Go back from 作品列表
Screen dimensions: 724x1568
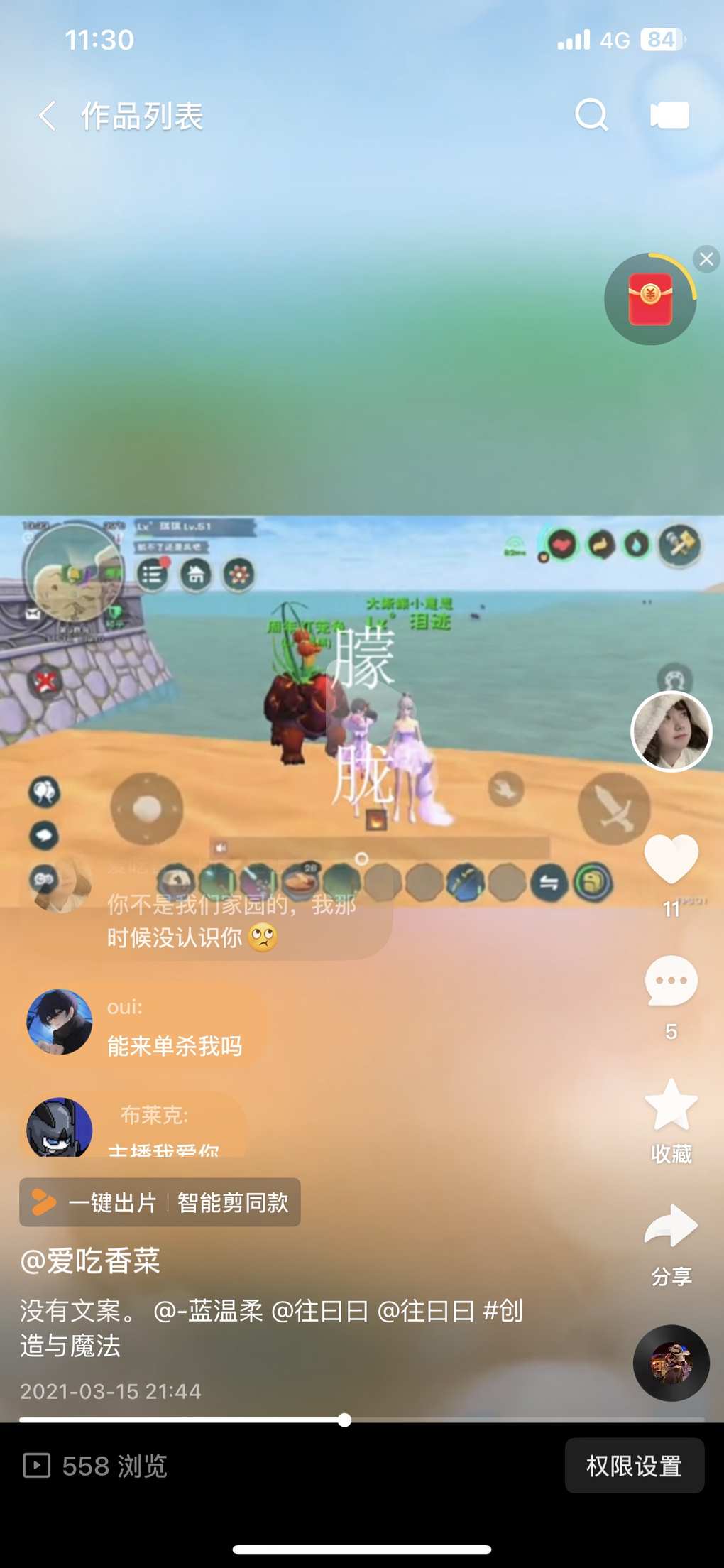(47, 116)
